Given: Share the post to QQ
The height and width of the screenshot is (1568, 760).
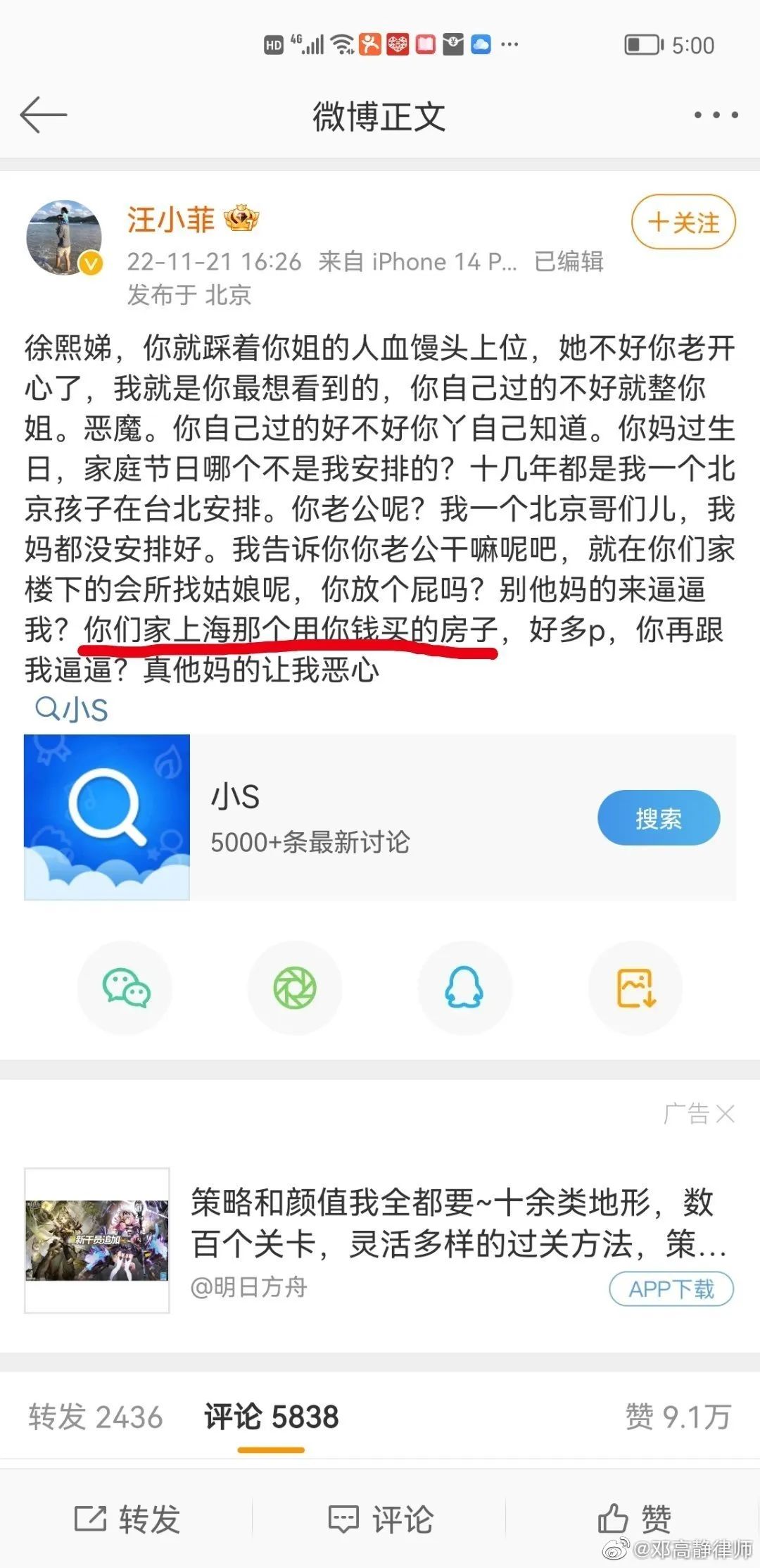Looking at the screenshot, I should pos(464,987).
